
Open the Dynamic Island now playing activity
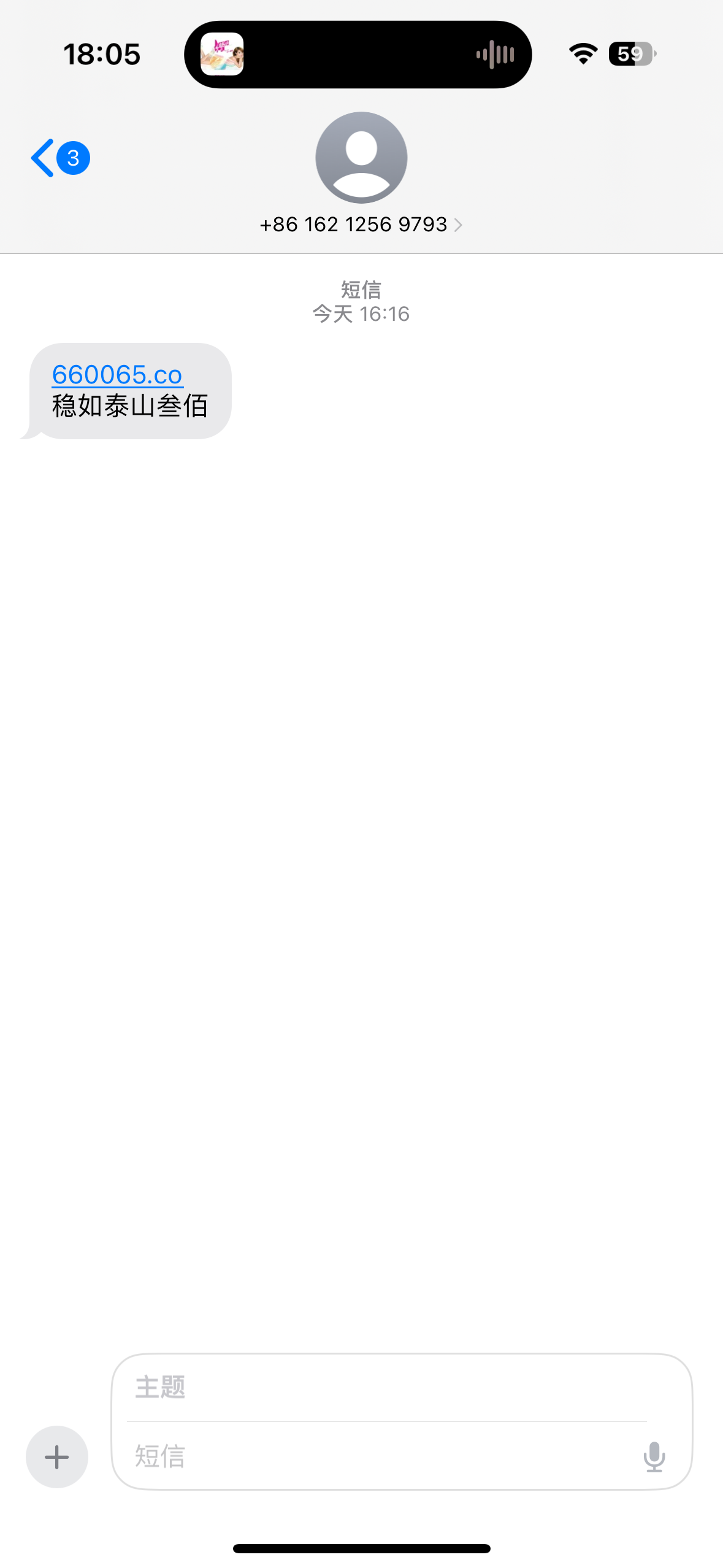click(x=358, y=54)
